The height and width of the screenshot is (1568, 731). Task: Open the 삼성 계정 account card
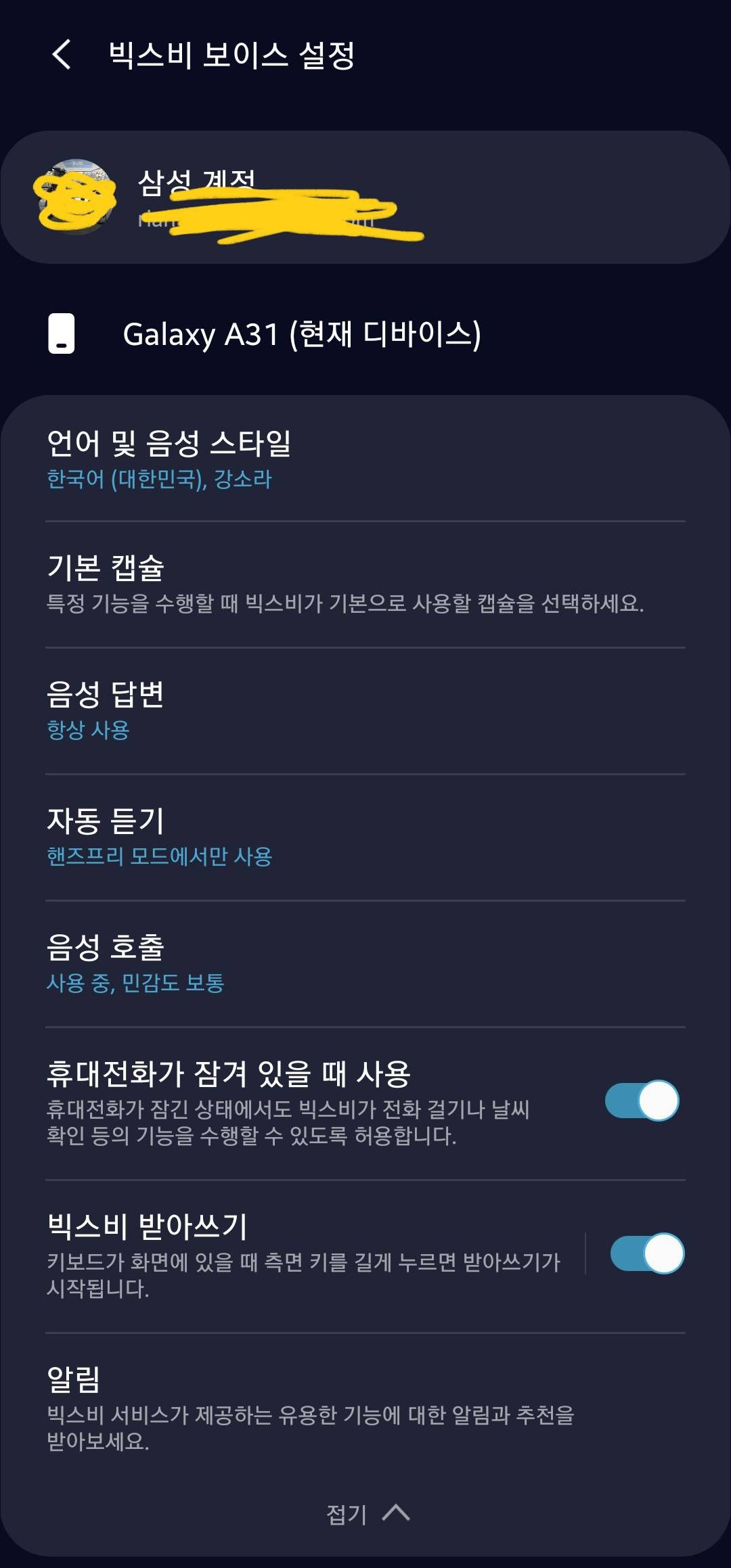pyautogui.click(x=365, y=197)
